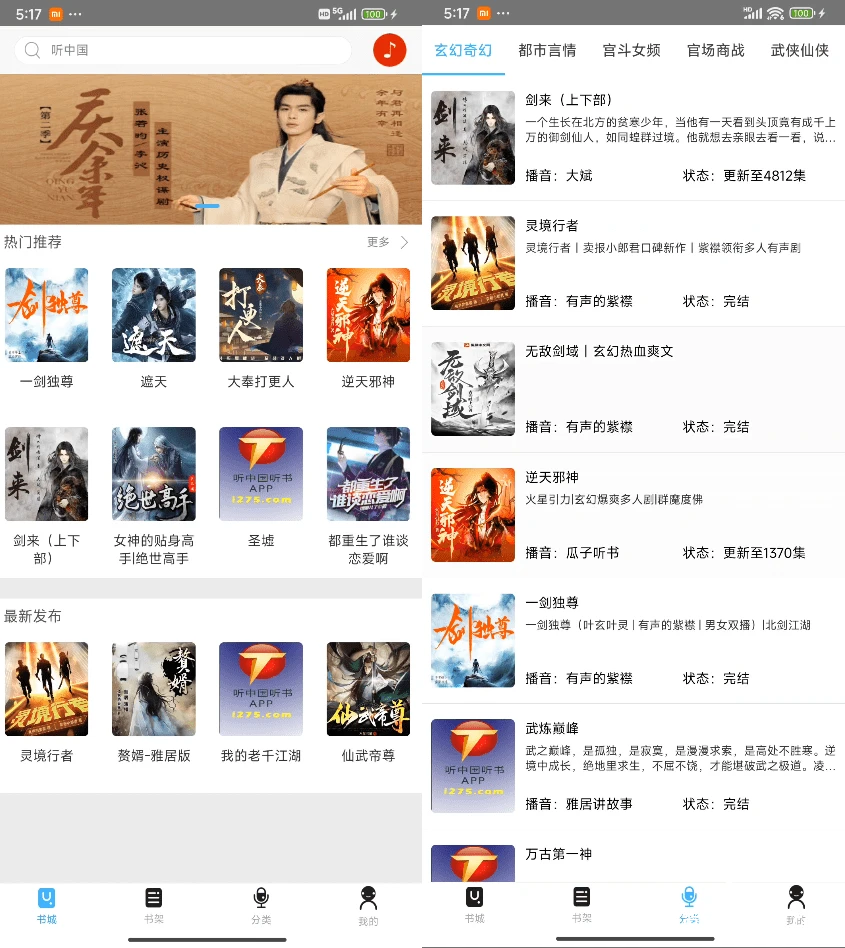Image resolution: width=845 pixels, height=948 pixels.
Task: Tap the magnifier icon inside the search bar
Action: point(30,50)
